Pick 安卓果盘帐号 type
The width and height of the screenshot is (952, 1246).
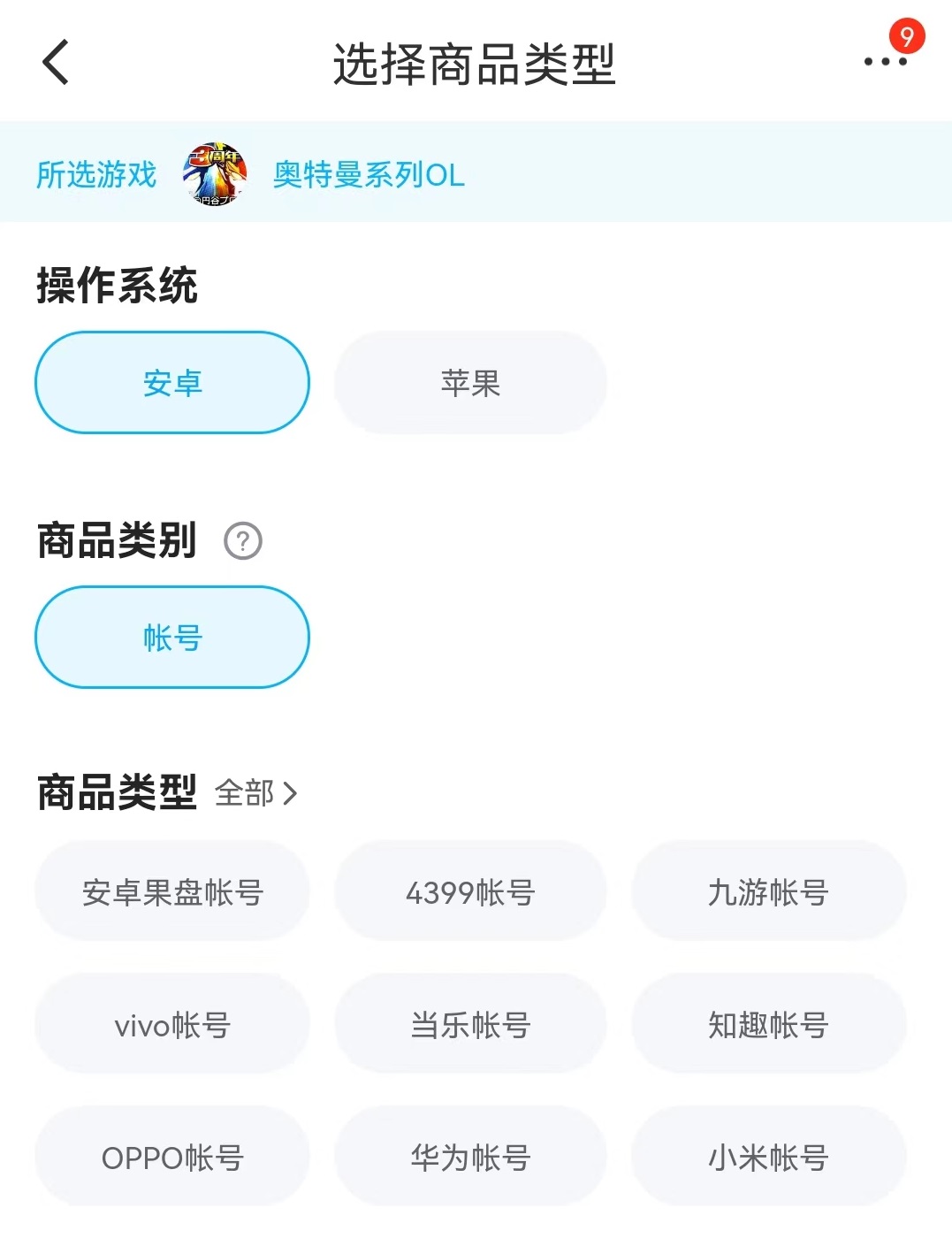[x=172, y=891]
